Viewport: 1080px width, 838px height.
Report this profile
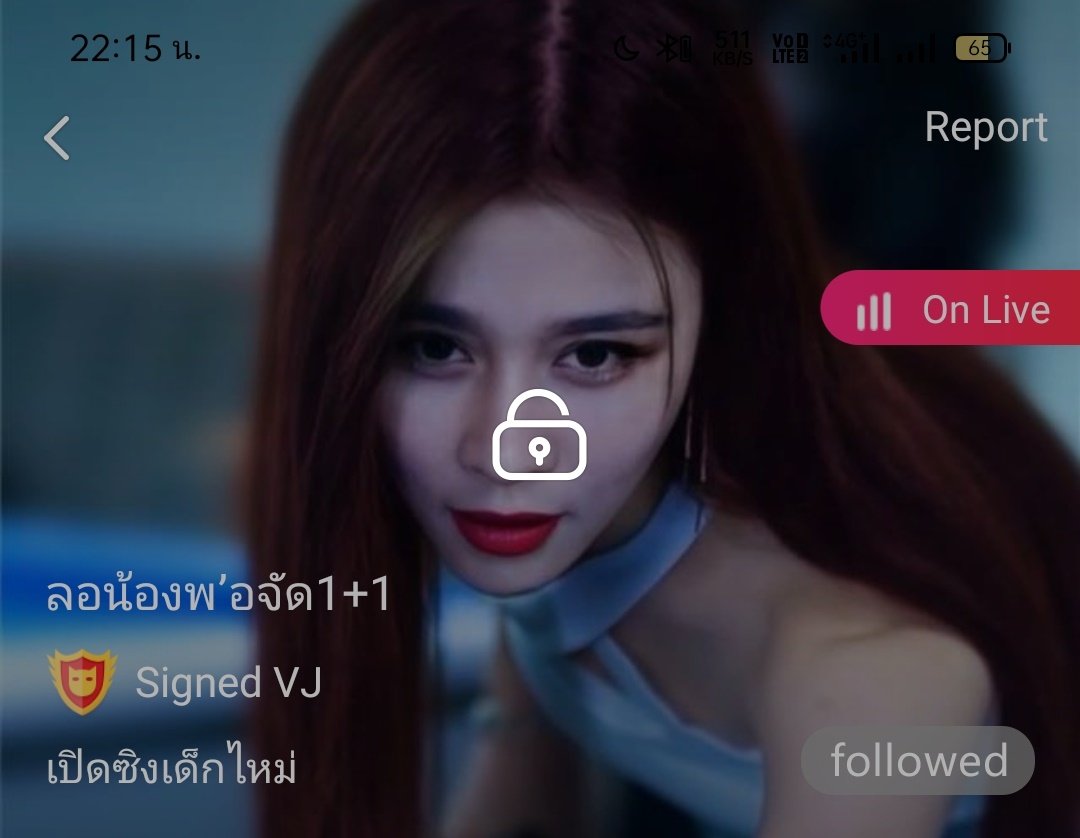coord(985,127)
